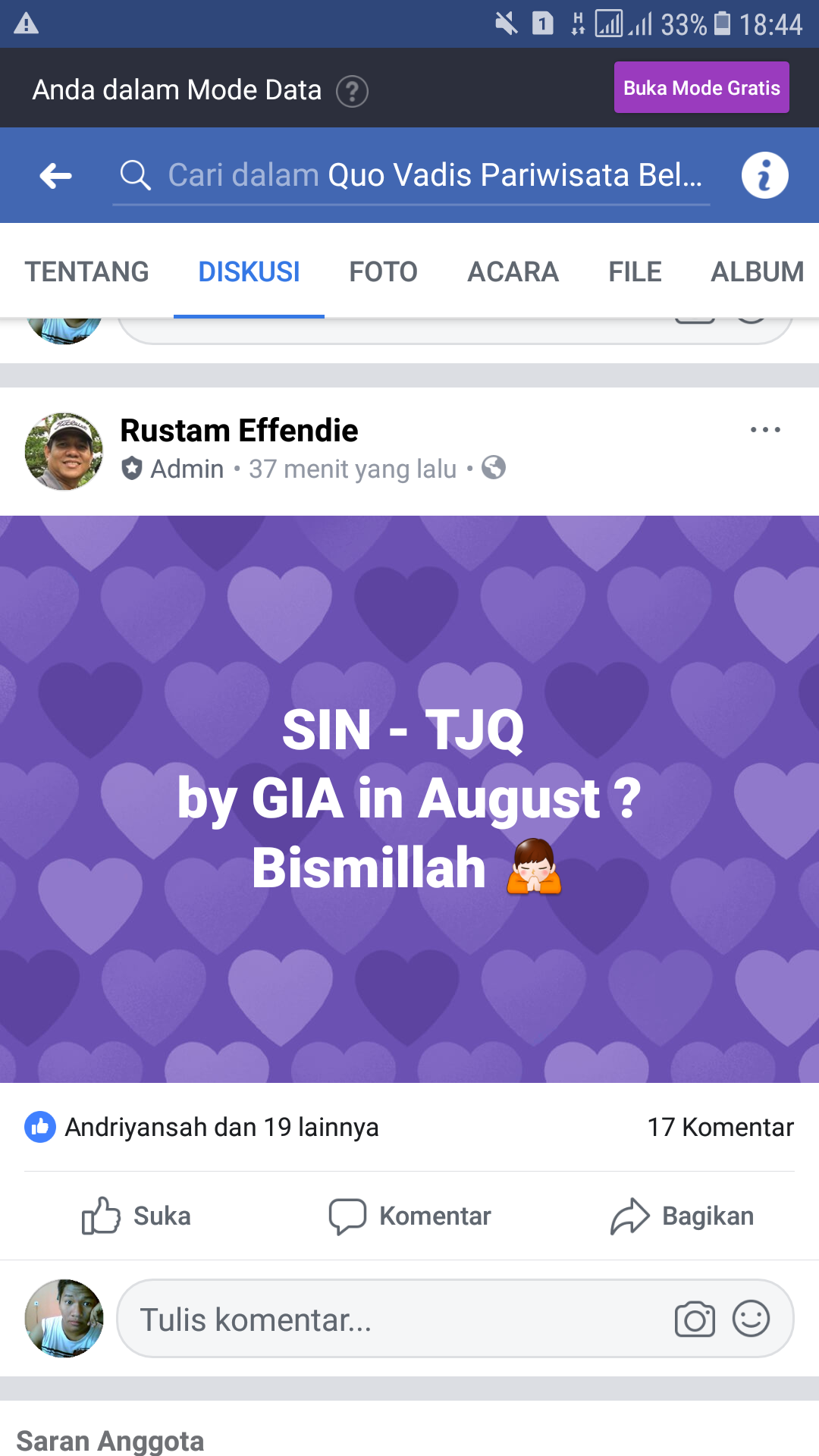Go back with the arrow icon
The width and height of the screenshot is (819, 1456).
point(55,175)
